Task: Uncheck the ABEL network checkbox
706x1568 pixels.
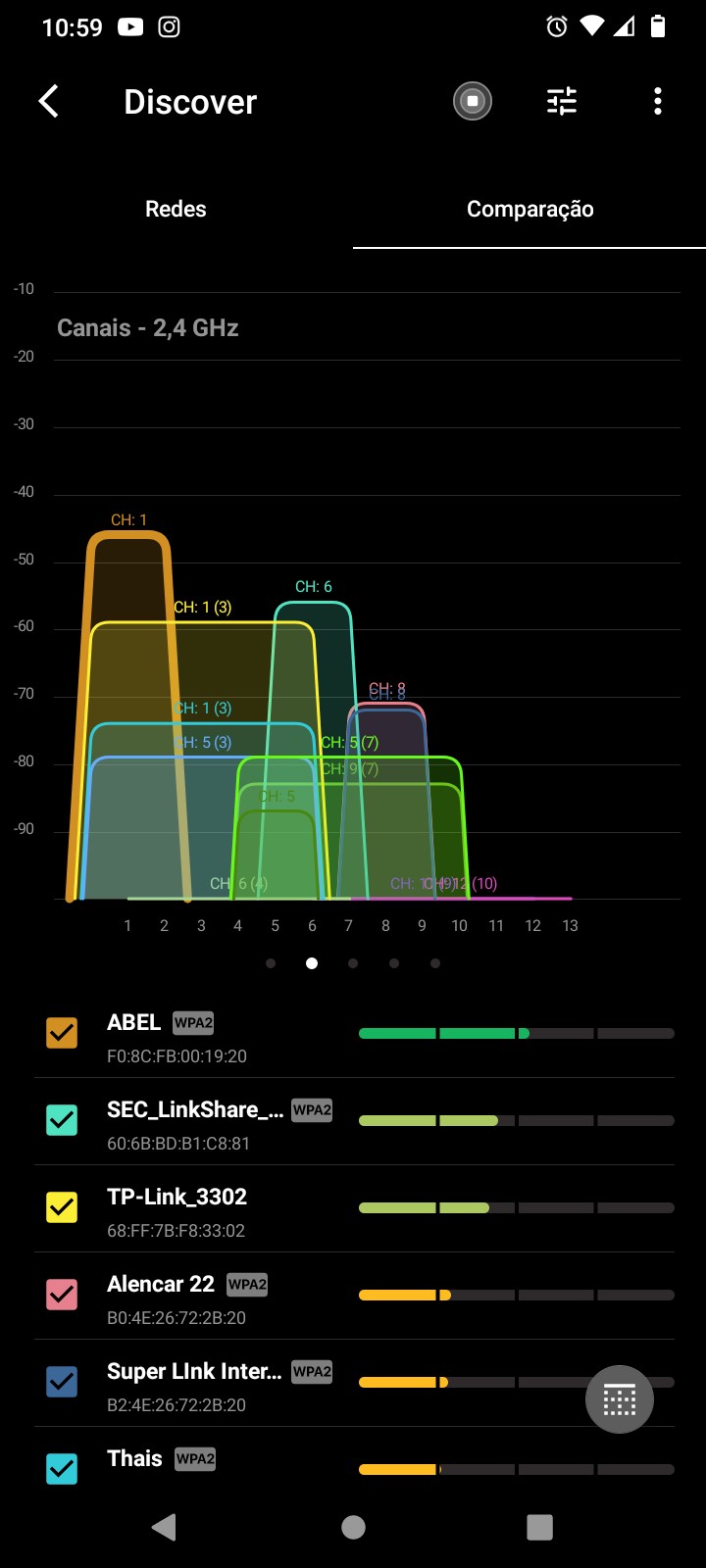Action: point(62,1033)
